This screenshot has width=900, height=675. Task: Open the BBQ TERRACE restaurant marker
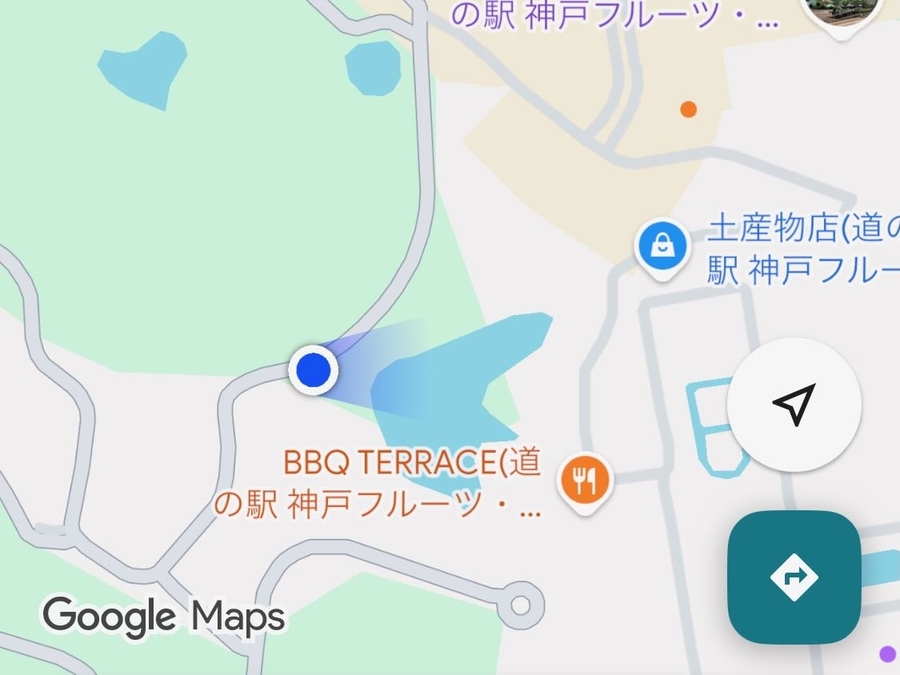click(586, 479)
